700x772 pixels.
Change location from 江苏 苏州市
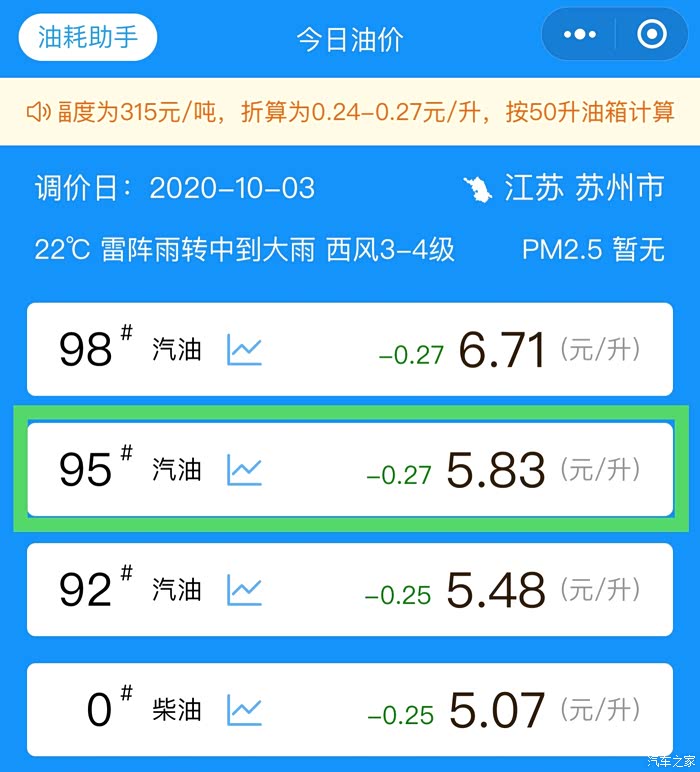(x=565, y=189)
